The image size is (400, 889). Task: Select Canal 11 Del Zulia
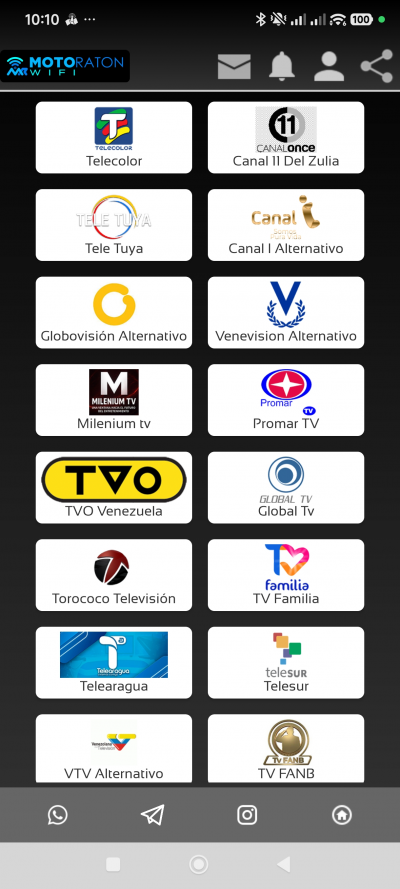pos(286,137)
